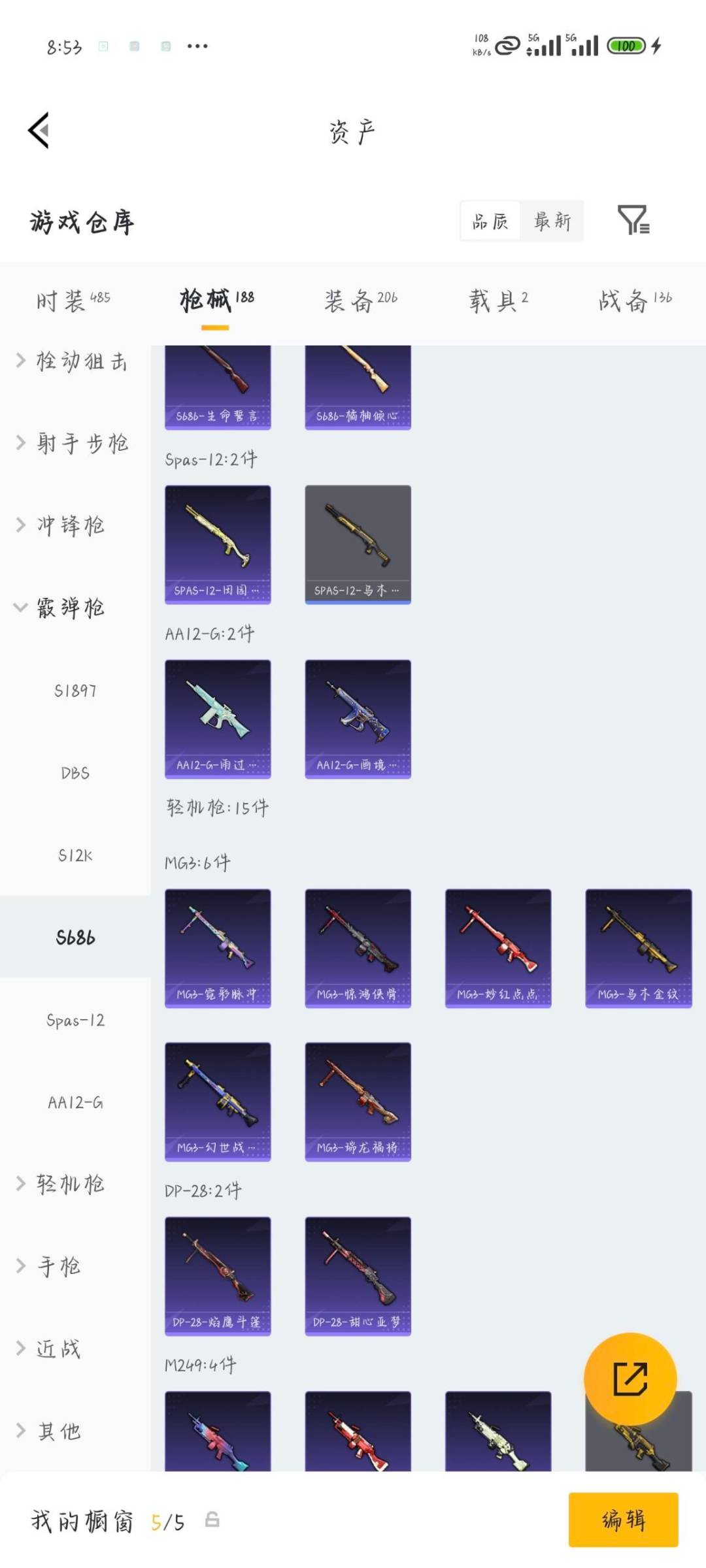This screenshot has width=706, height=1568.
Task: Switch to the 装备 tab
Action: pos(357,300)
